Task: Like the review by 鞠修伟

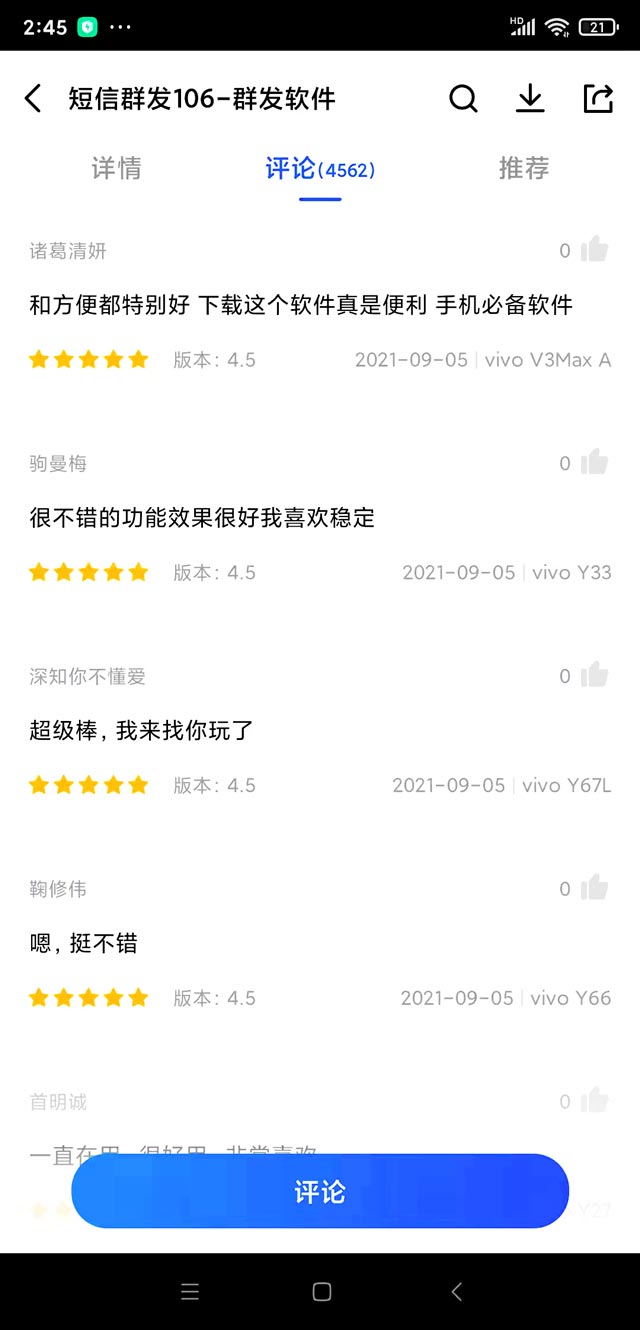Action: (x=594, y=887)
